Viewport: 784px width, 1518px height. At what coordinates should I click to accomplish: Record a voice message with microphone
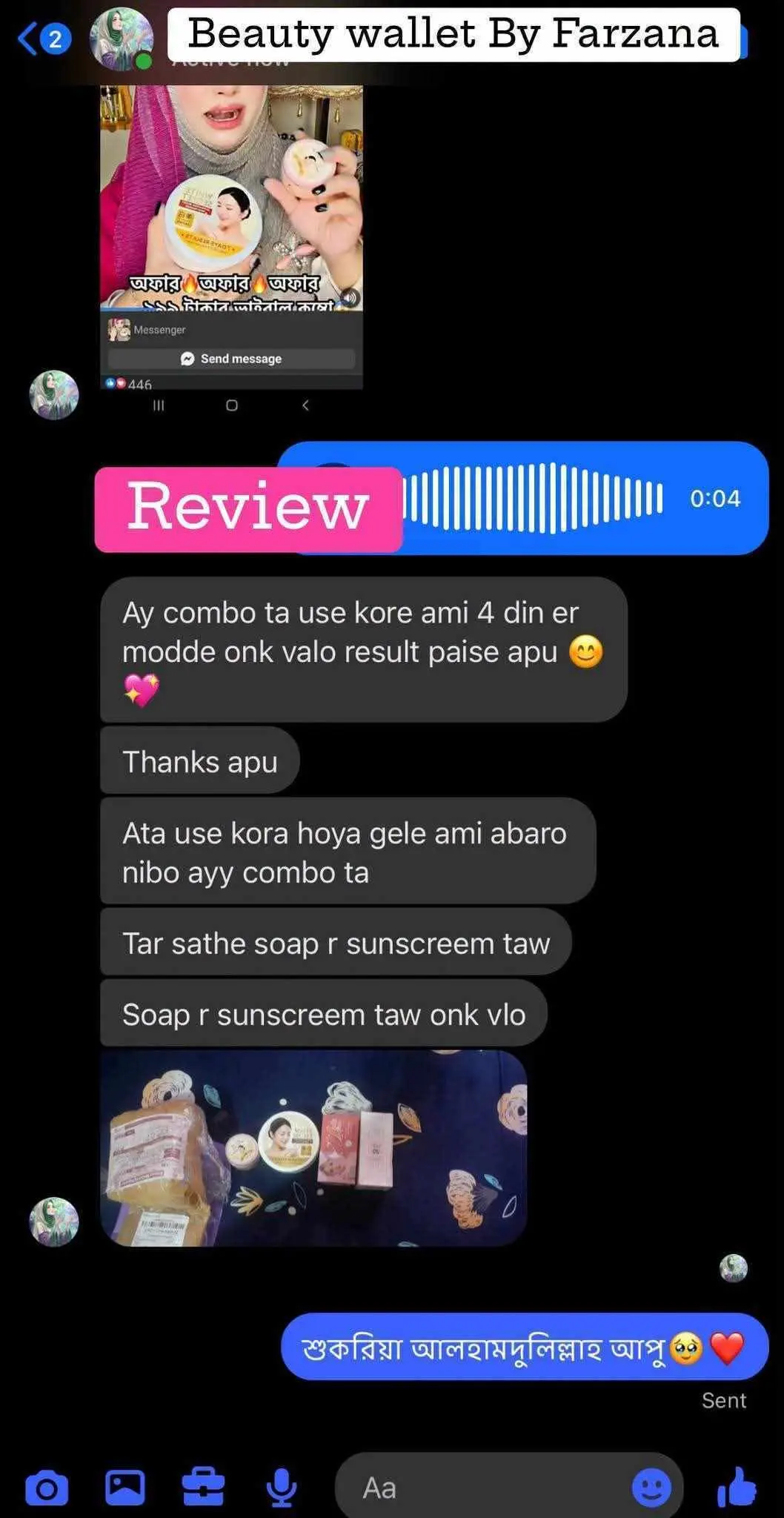[282, 1488]
